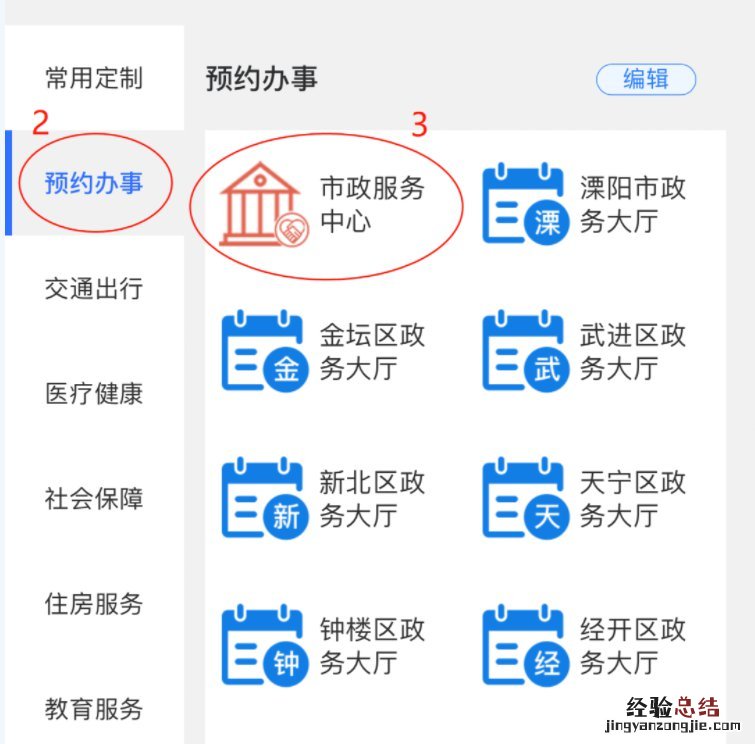Select the 预约办事 category
This screenshot has height=744, width=755.
pos(94,183)
